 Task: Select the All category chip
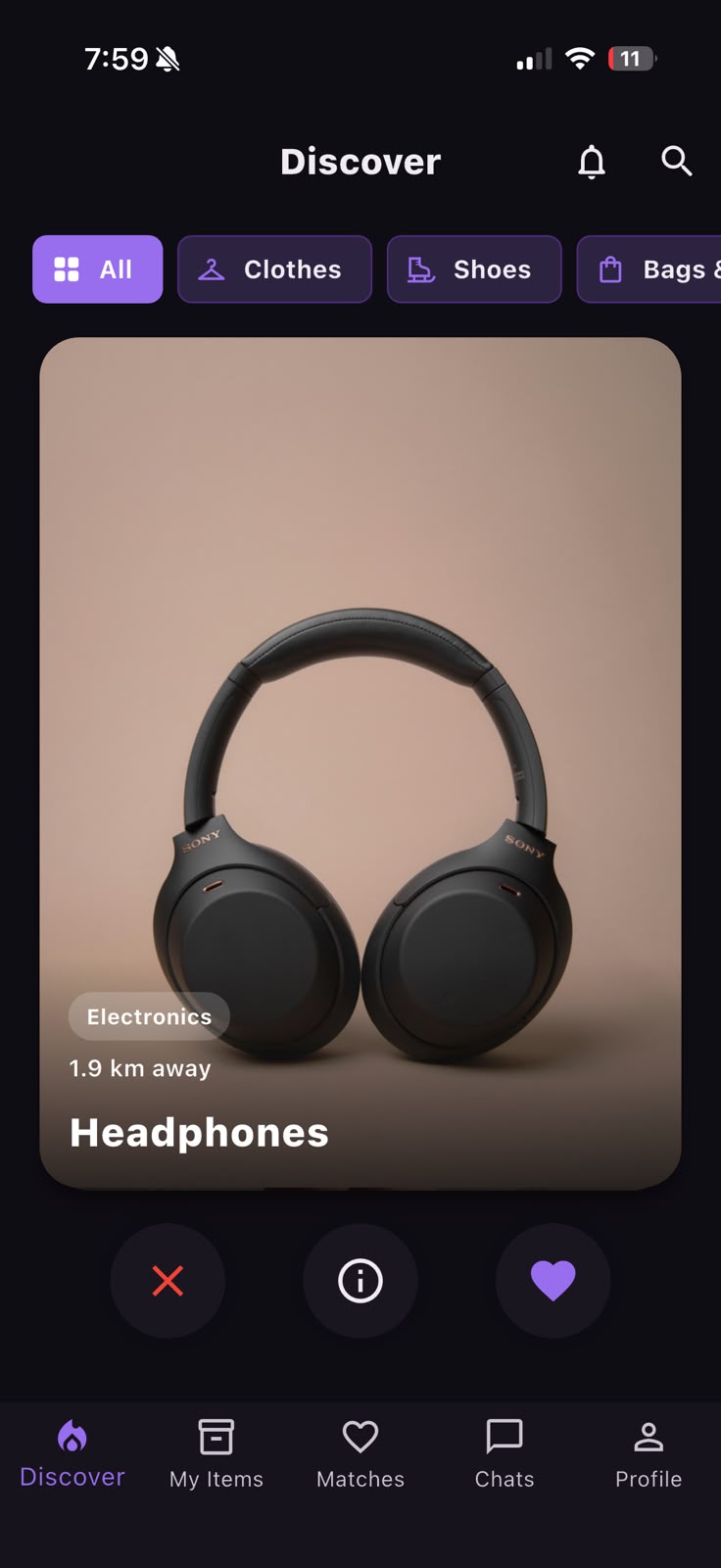coord(98,269)
